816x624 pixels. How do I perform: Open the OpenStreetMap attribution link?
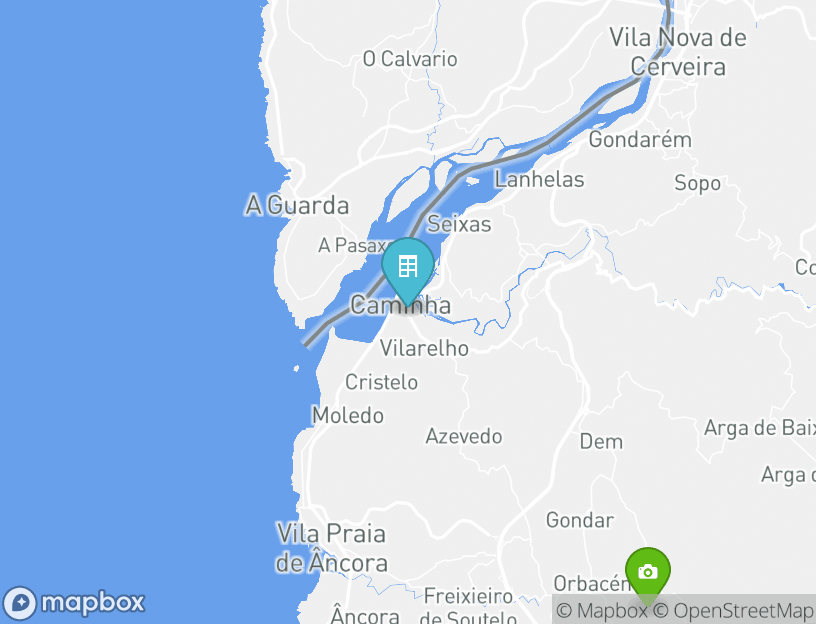coord(735,610)
